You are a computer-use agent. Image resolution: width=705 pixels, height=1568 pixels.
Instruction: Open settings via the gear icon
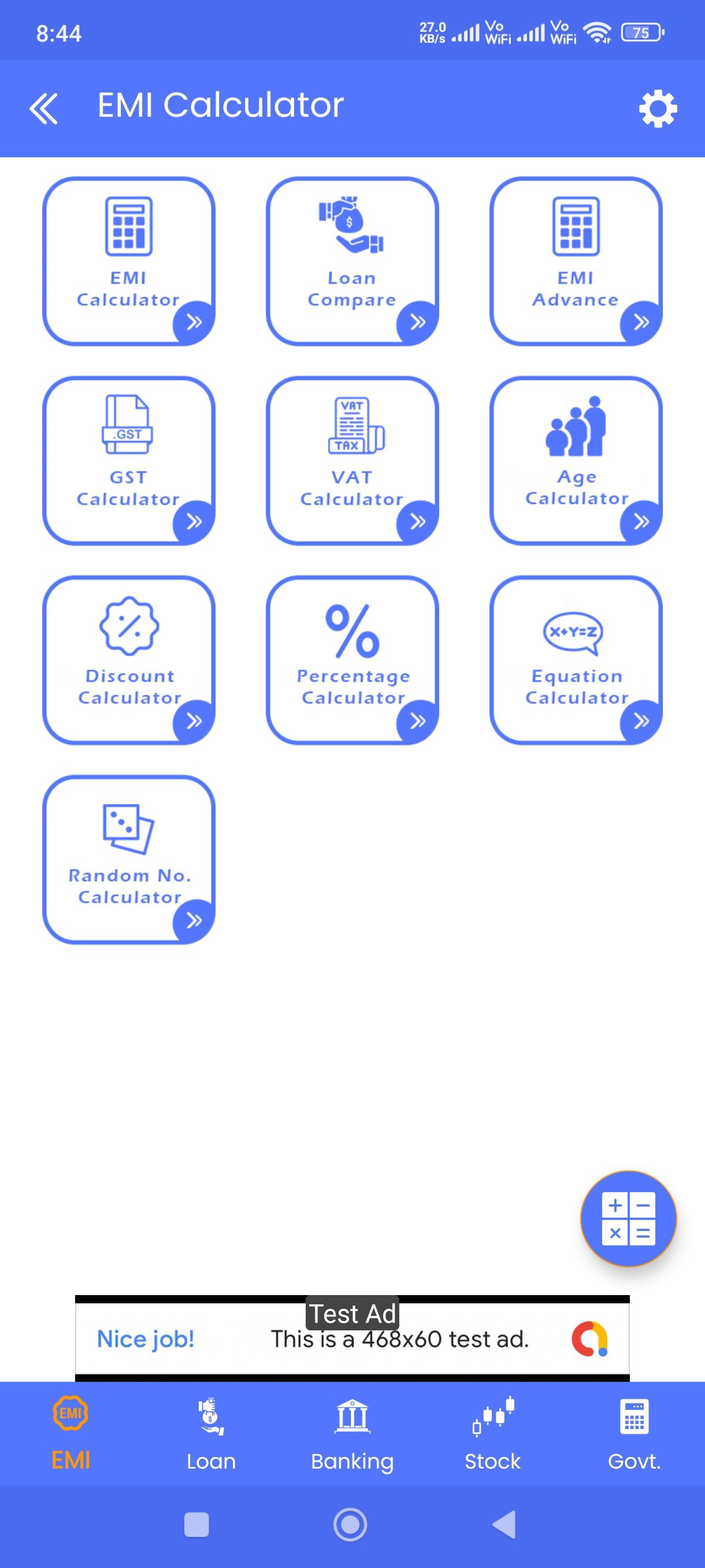click(657, 109)
